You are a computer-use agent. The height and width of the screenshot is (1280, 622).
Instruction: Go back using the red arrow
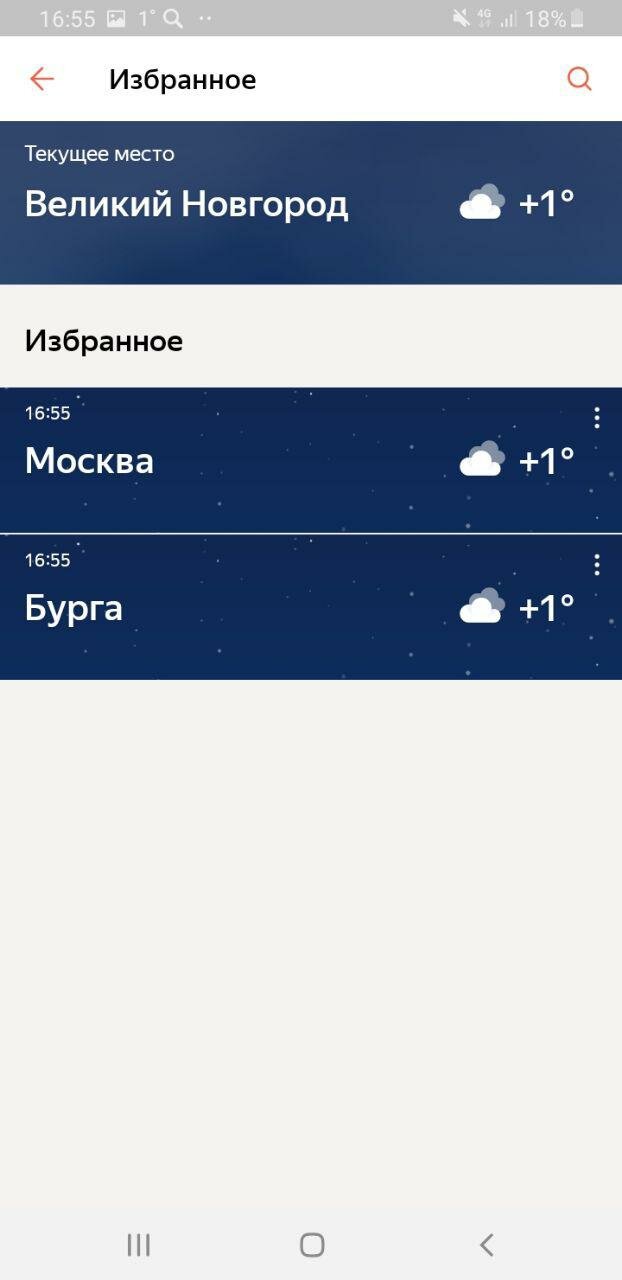(x=41, y=79)
